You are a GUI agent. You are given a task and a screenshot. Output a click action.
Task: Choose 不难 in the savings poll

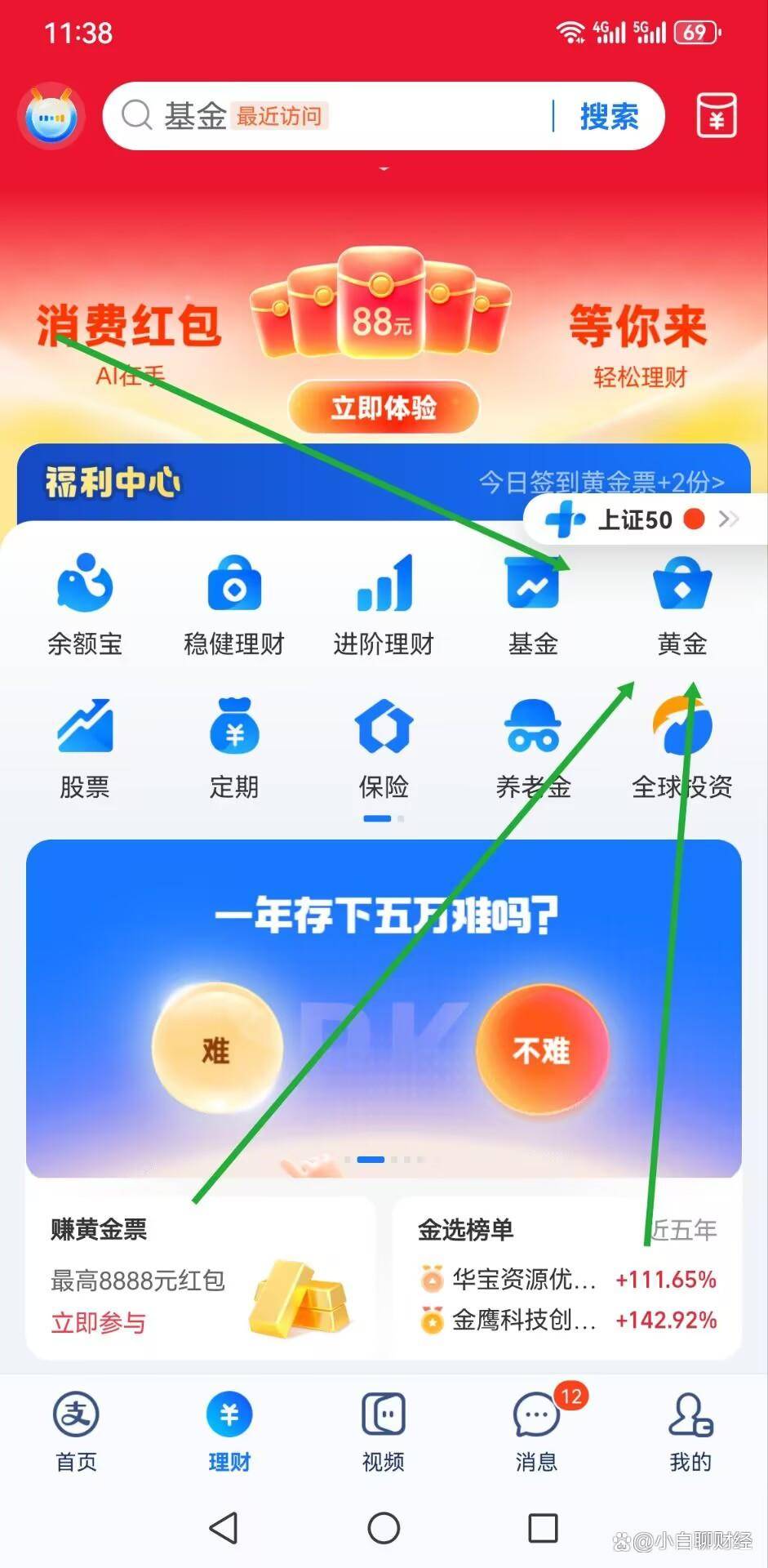coord(541,1049)
